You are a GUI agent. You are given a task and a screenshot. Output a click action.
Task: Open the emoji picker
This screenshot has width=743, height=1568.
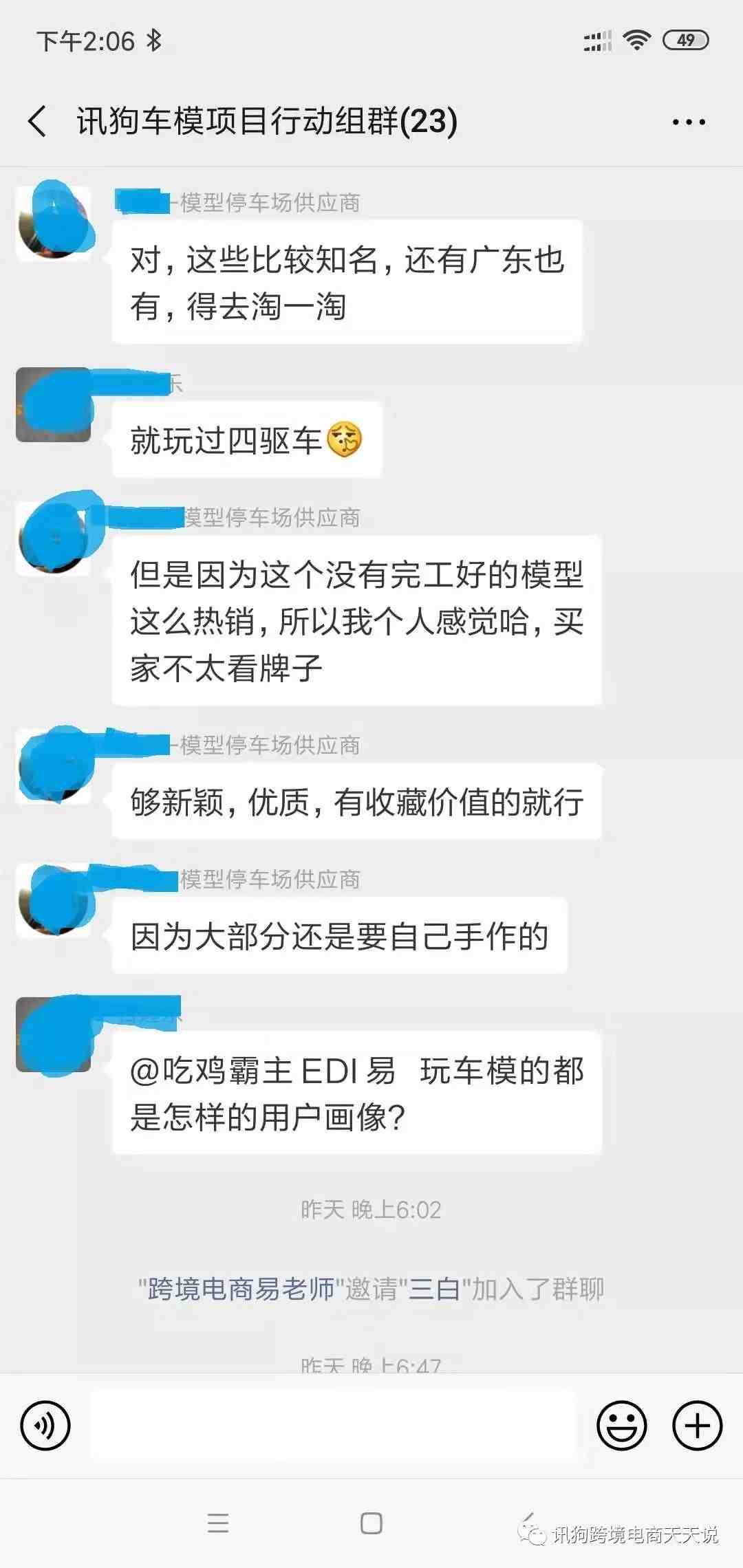pyautogui.click(x=621, y=1426)
